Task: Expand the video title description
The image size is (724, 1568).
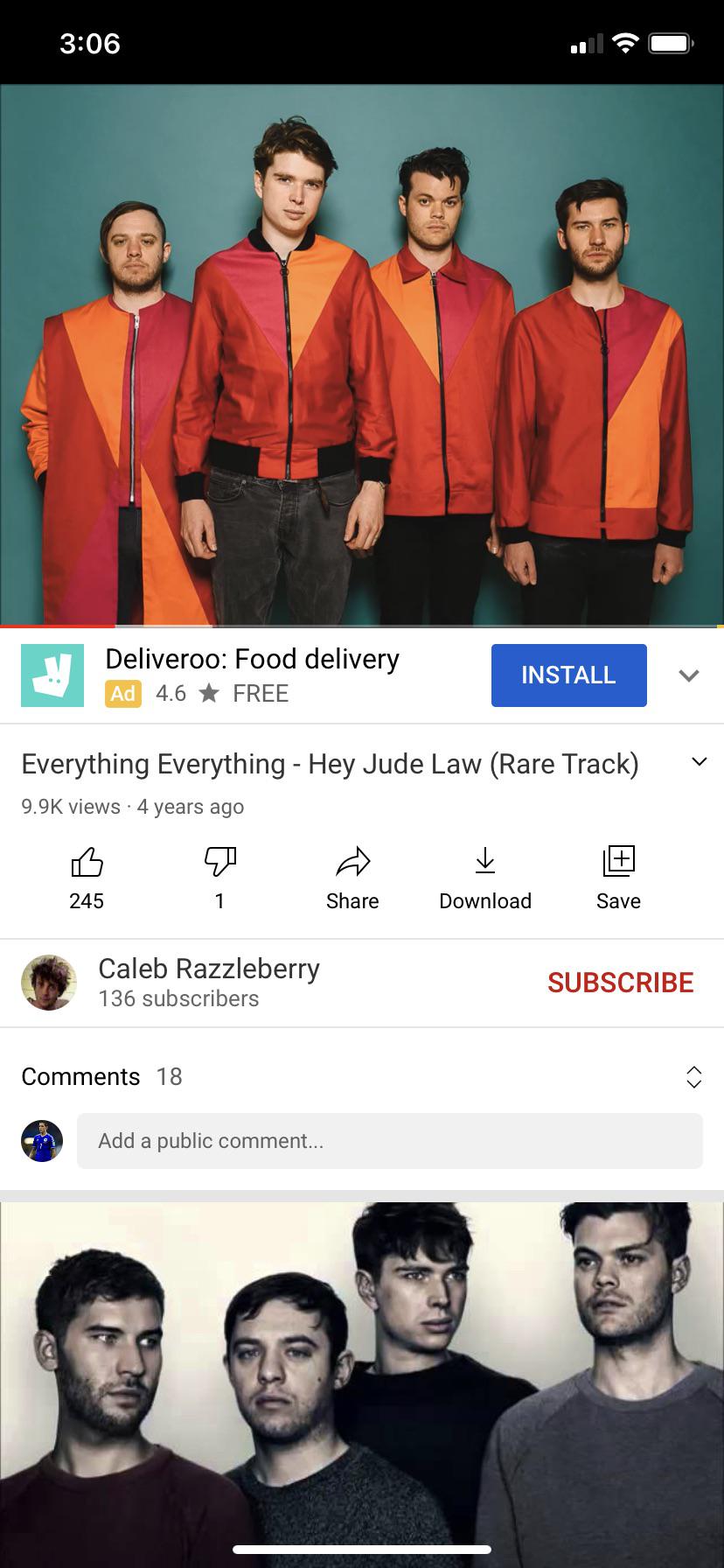Action: pyautogui.click(x=699, y=762)
